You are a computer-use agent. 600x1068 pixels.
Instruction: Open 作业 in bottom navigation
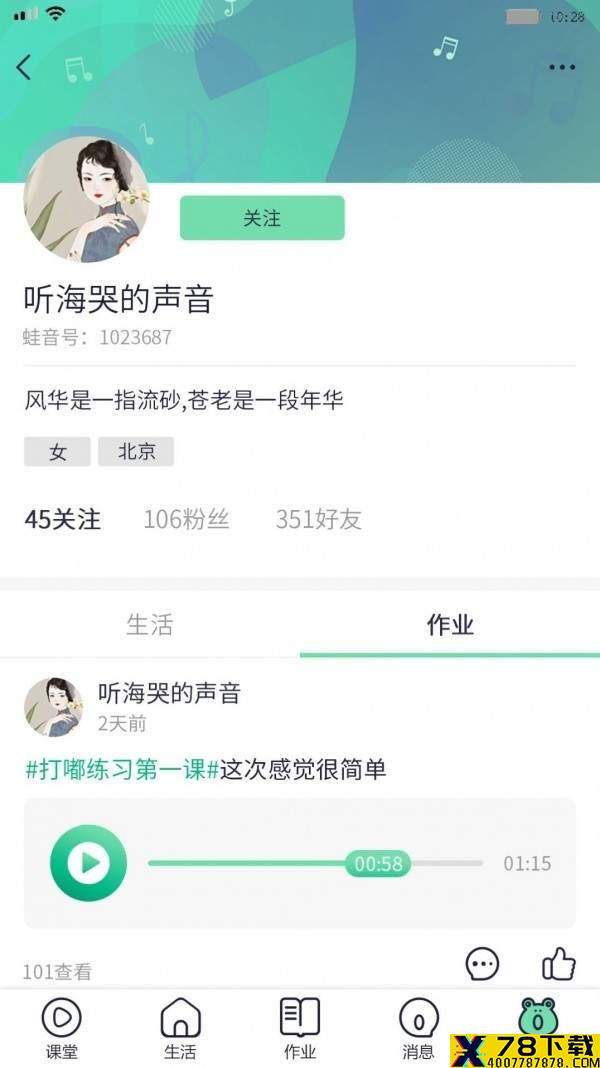(x=299, y=1028)
